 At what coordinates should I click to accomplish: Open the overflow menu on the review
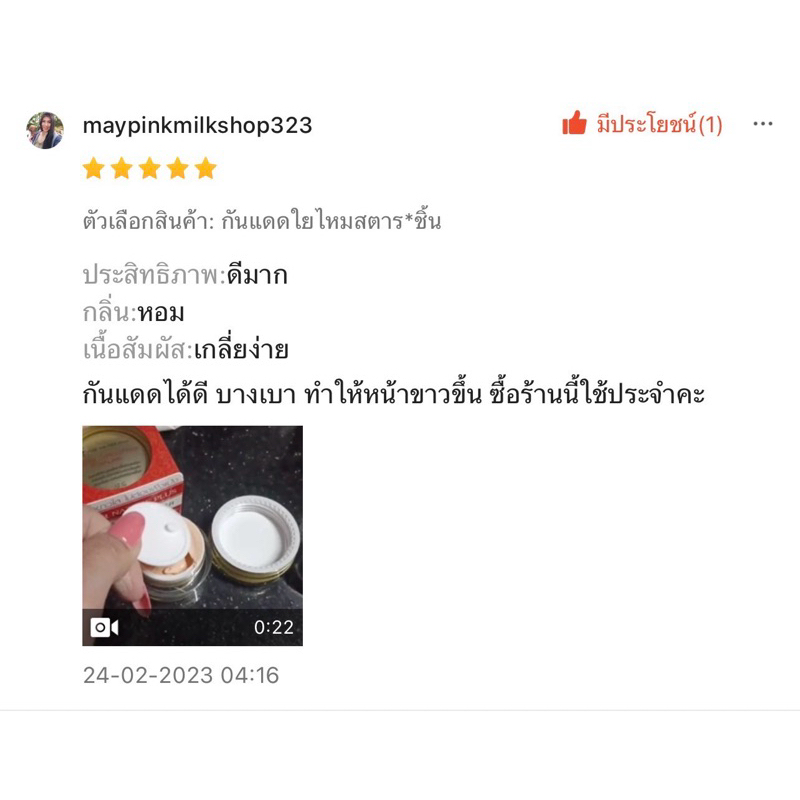[763, 125]
